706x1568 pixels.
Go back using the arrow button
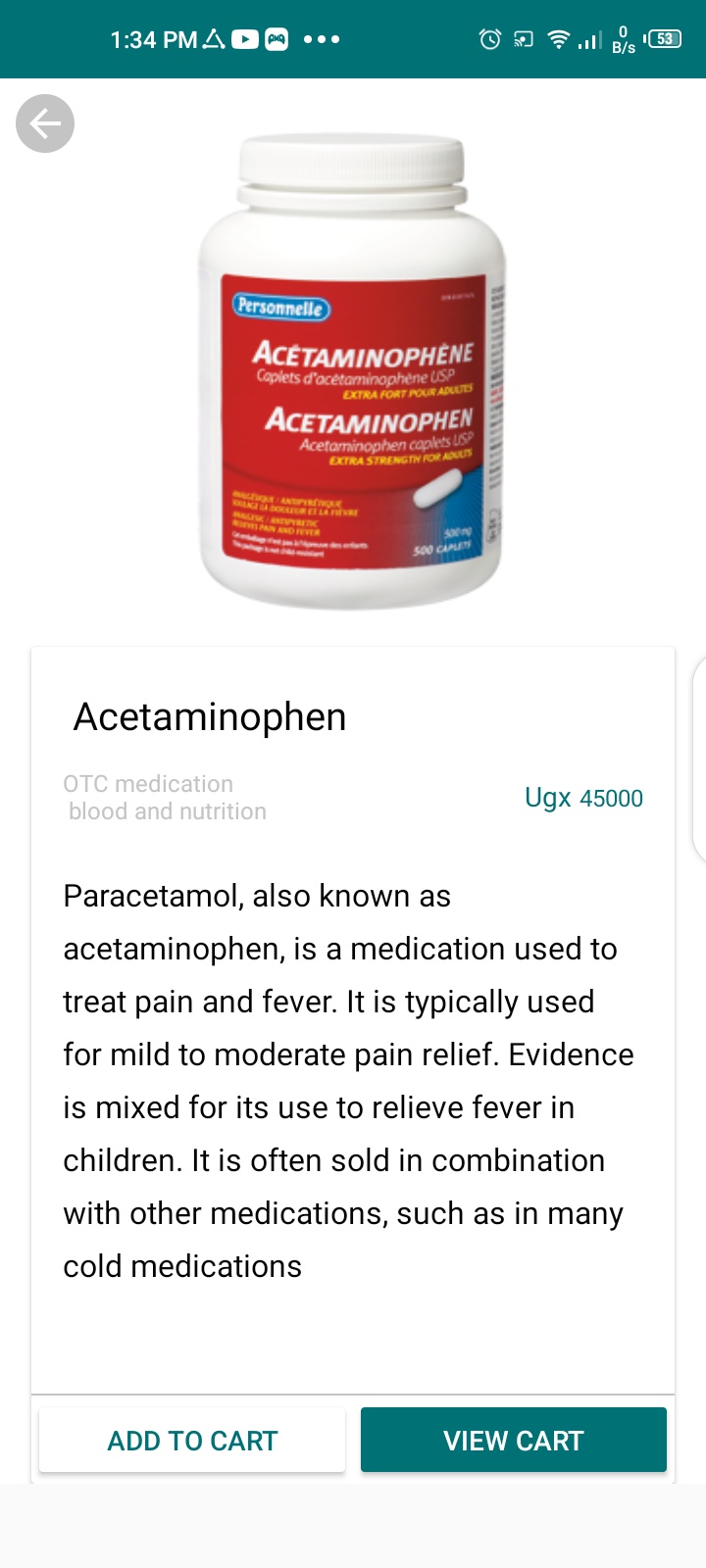(x=45, y=123)
